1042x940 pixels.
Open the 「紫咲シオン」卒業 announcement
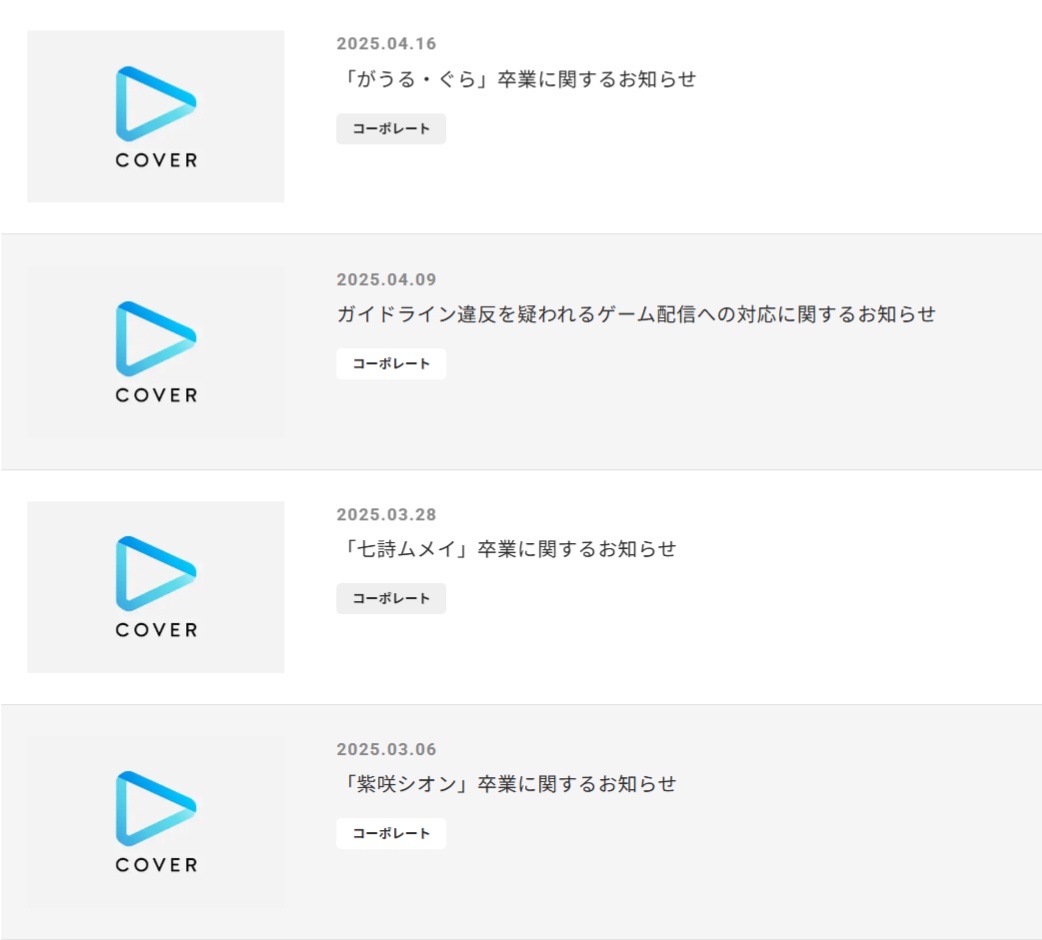pos(506,784)
